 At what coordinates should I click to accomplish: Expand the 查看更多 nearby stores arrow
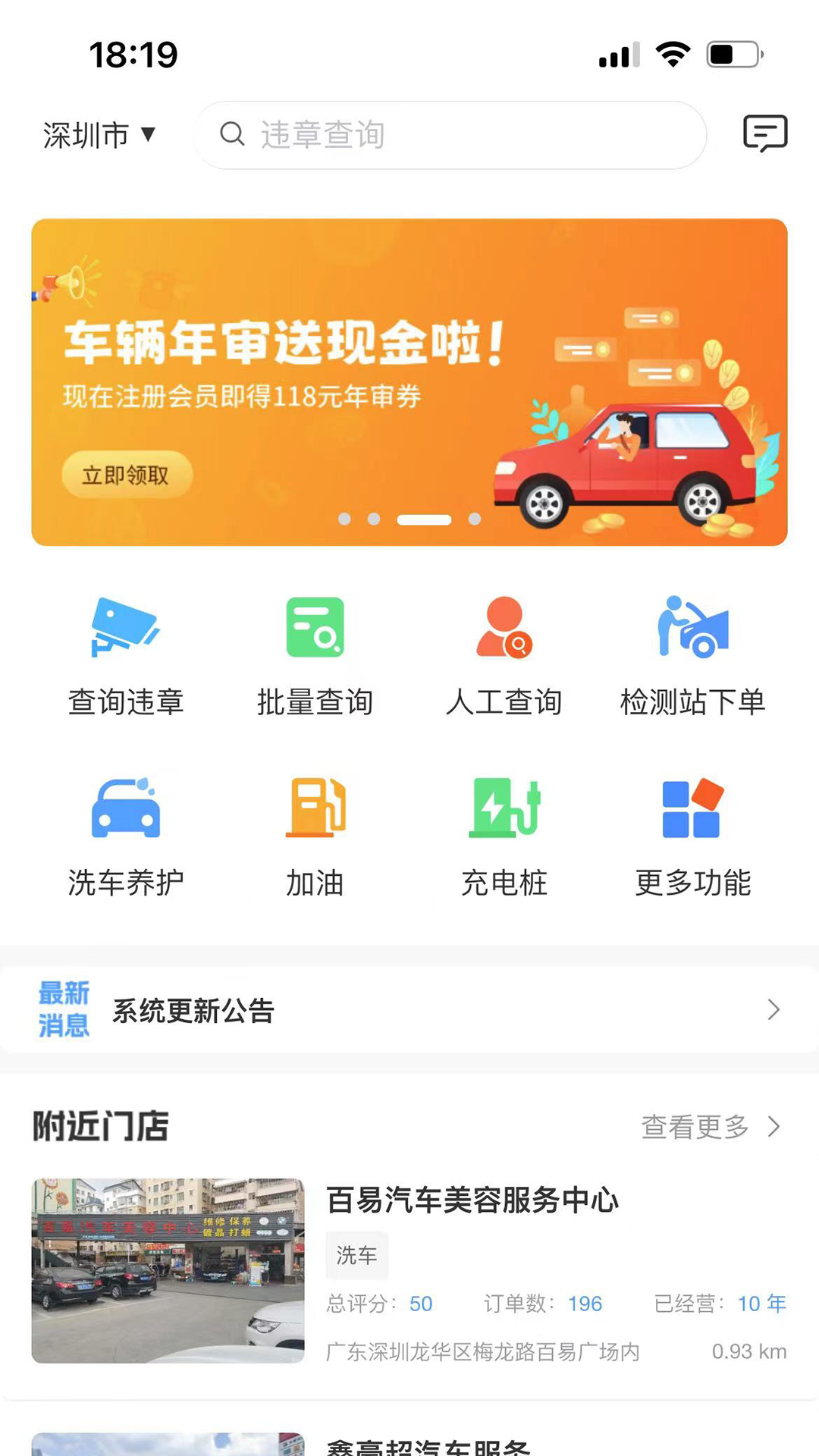pyautogui.click(x=774, y=1128)
